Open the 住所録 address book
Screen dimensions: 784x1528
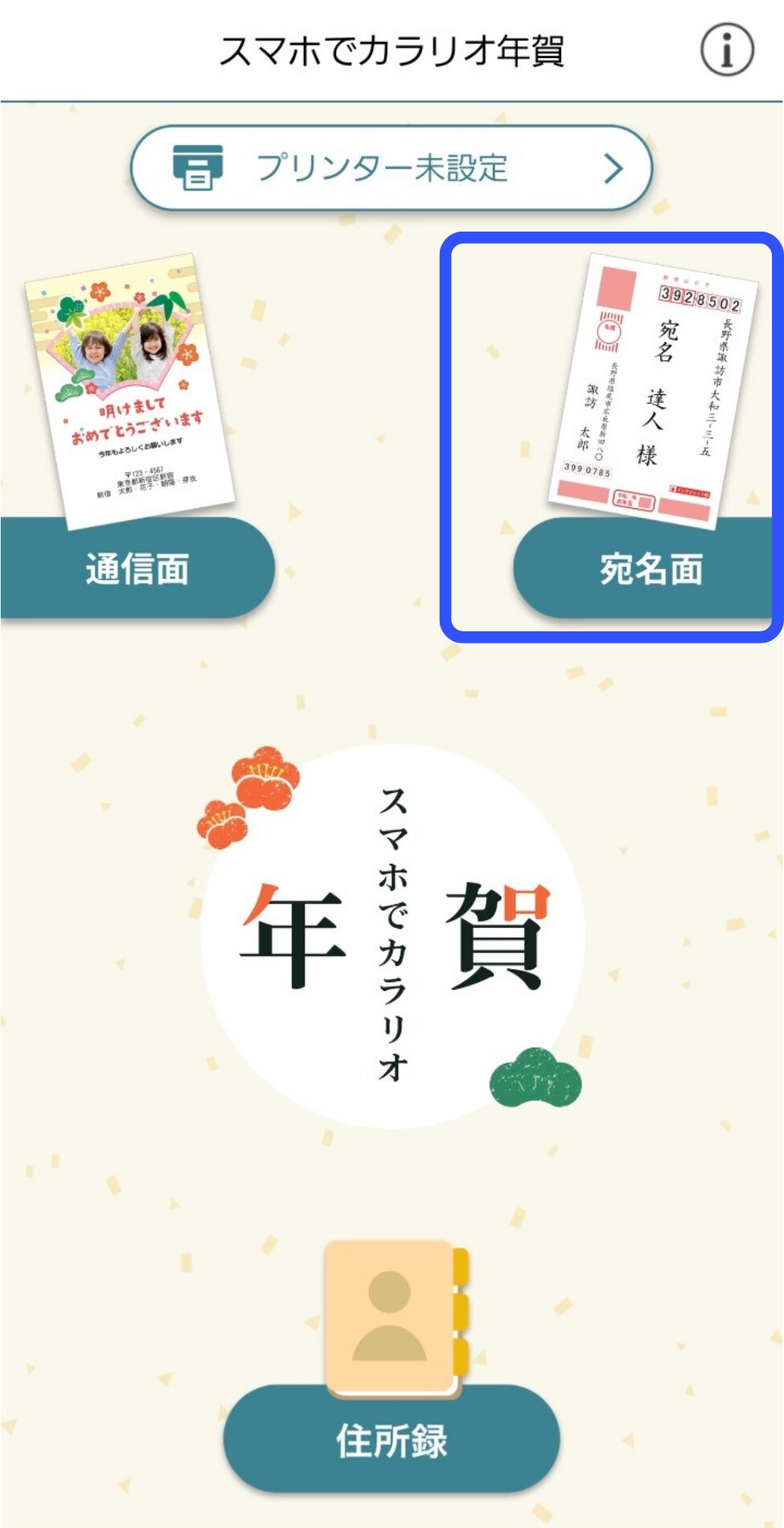(x=392, y=1440)
